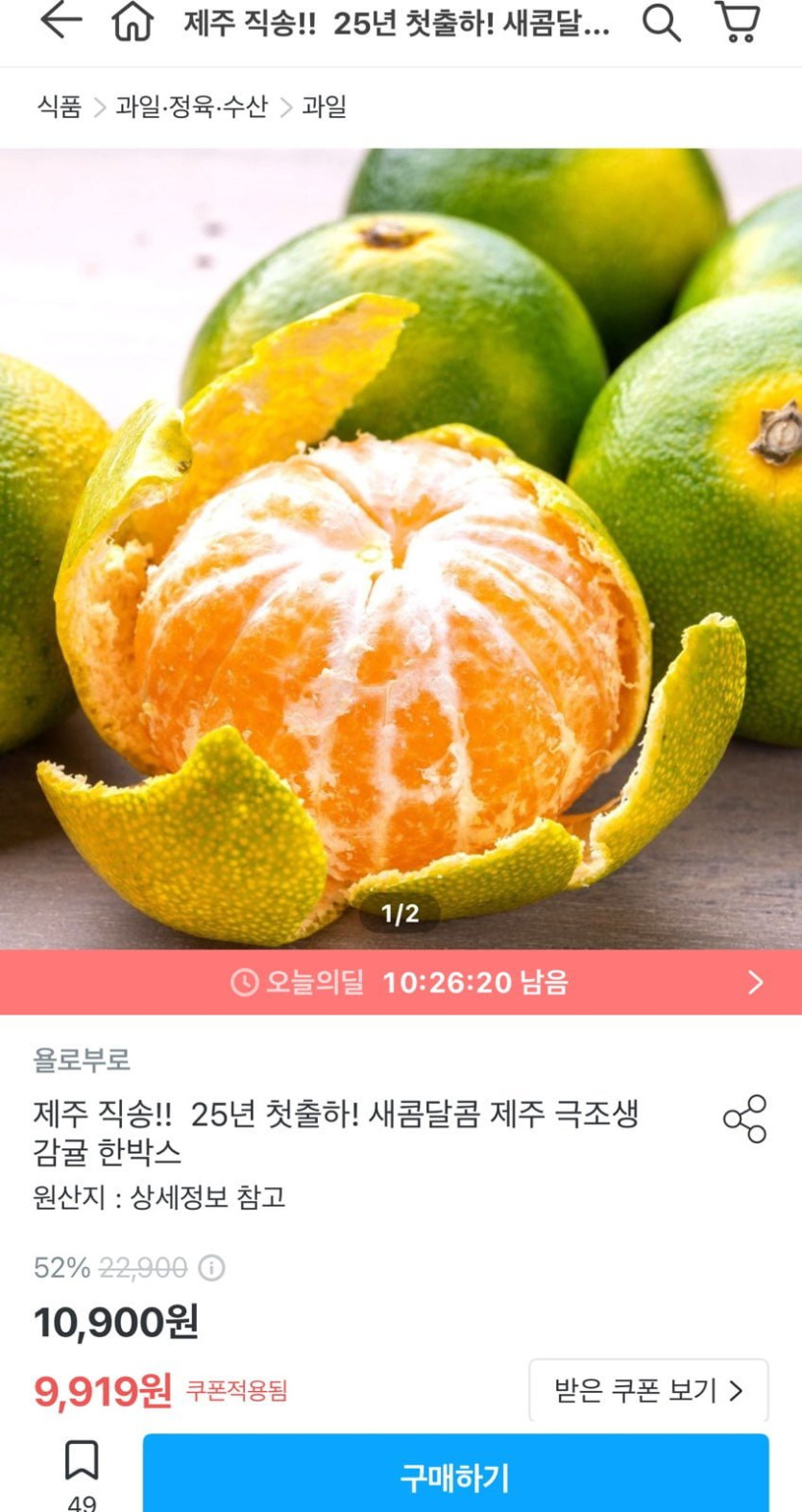
Task: Show info about the original price
Action: [x=211, y=1268]
